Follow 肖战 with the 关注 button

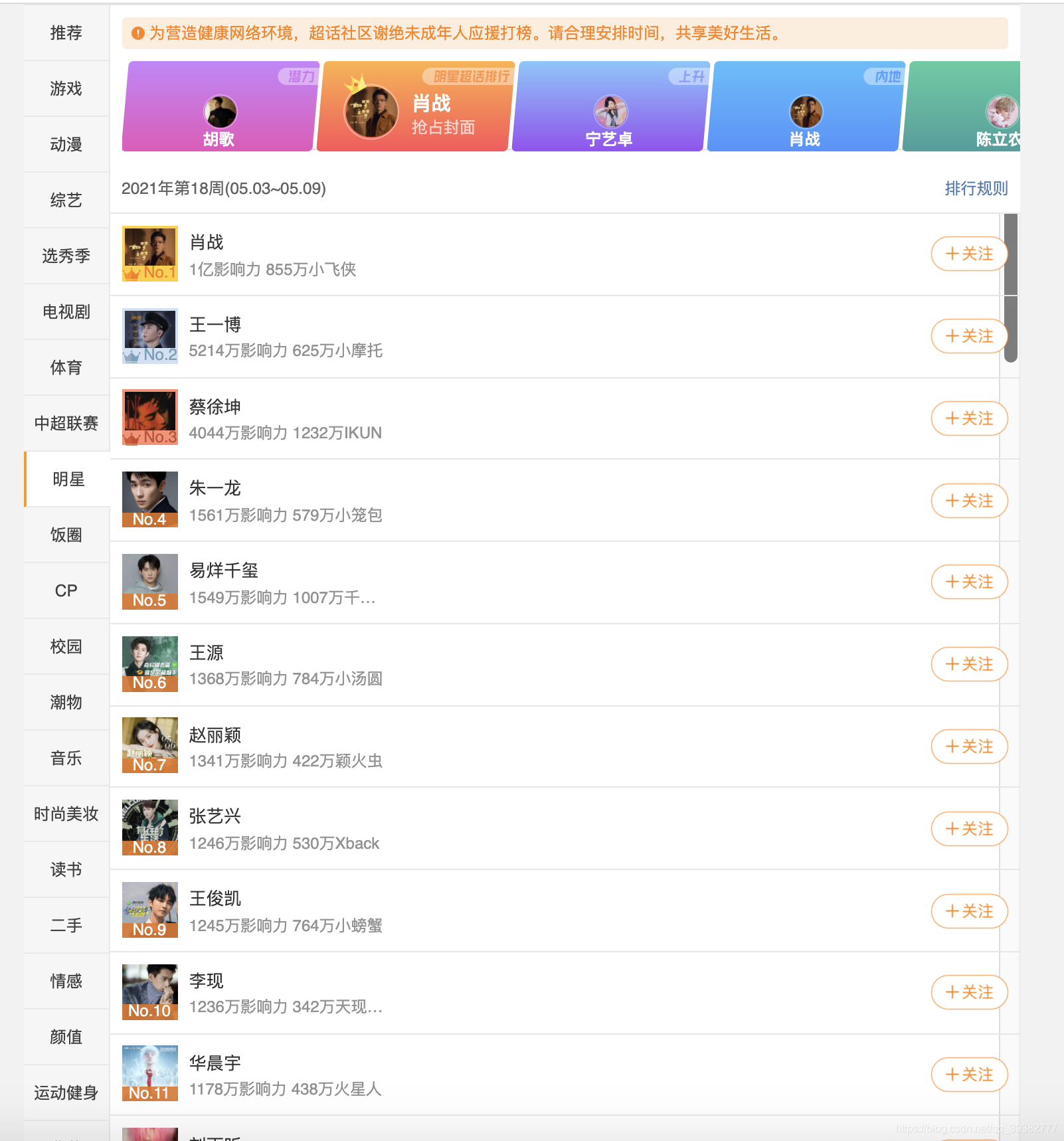tap(969, 254)
